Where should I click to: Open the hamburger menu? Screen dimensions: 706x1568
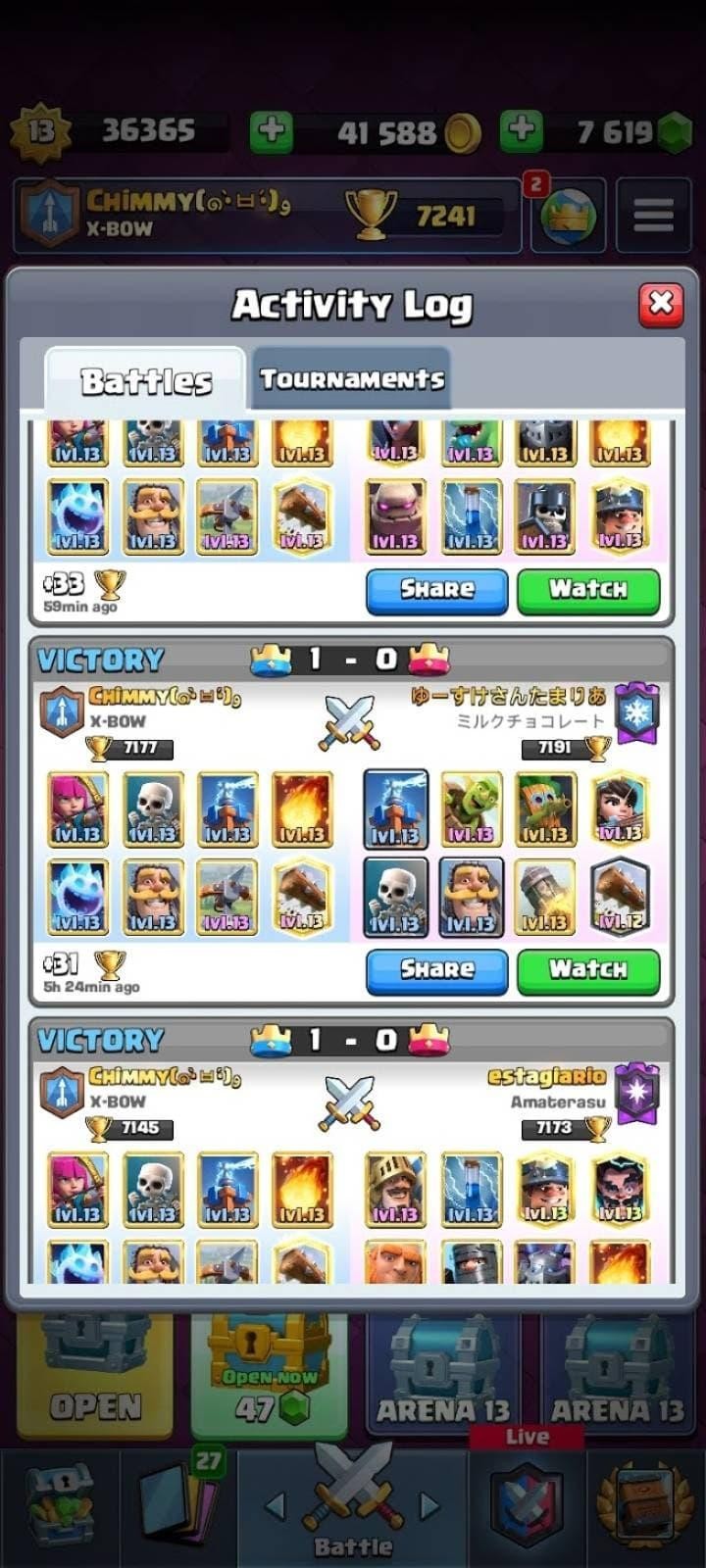(x=652, y=215)
